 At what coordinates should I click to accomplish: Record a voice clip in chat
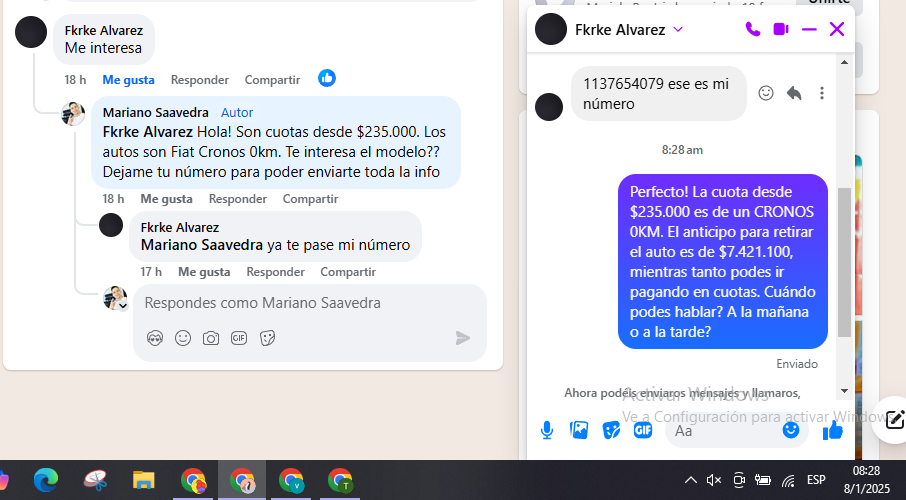point(547,430)
